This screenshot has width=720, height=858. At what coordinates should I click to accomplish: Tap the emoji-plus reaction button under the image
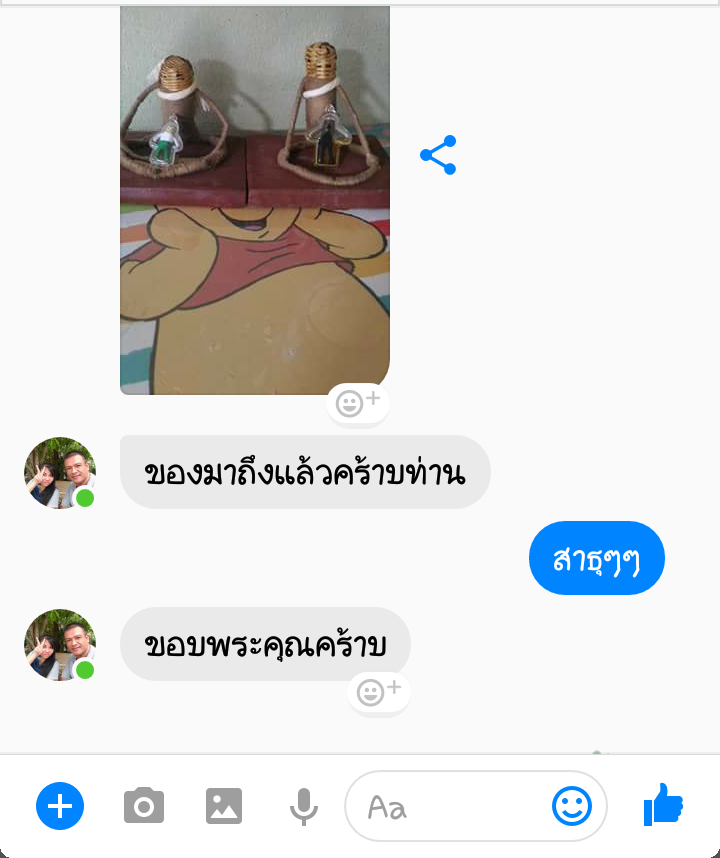(x=357, y=402)
